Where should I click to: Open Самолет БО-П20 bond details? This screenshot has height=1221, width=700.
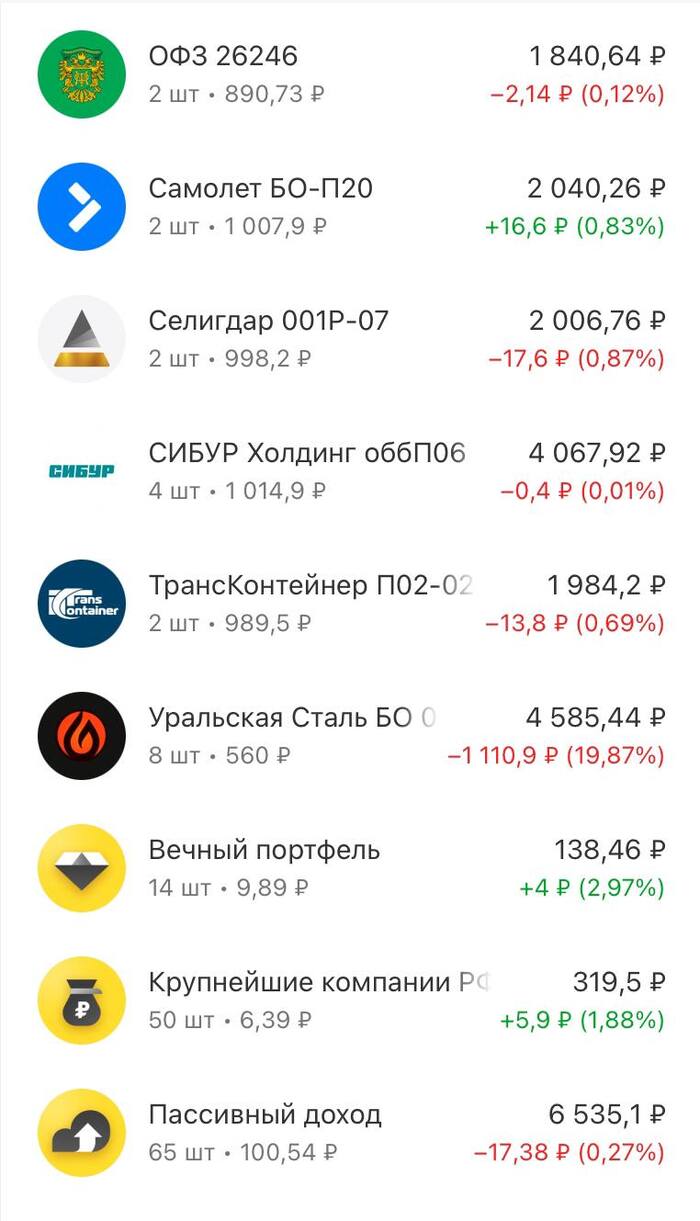pyautogui.click(x=350, y=206)
